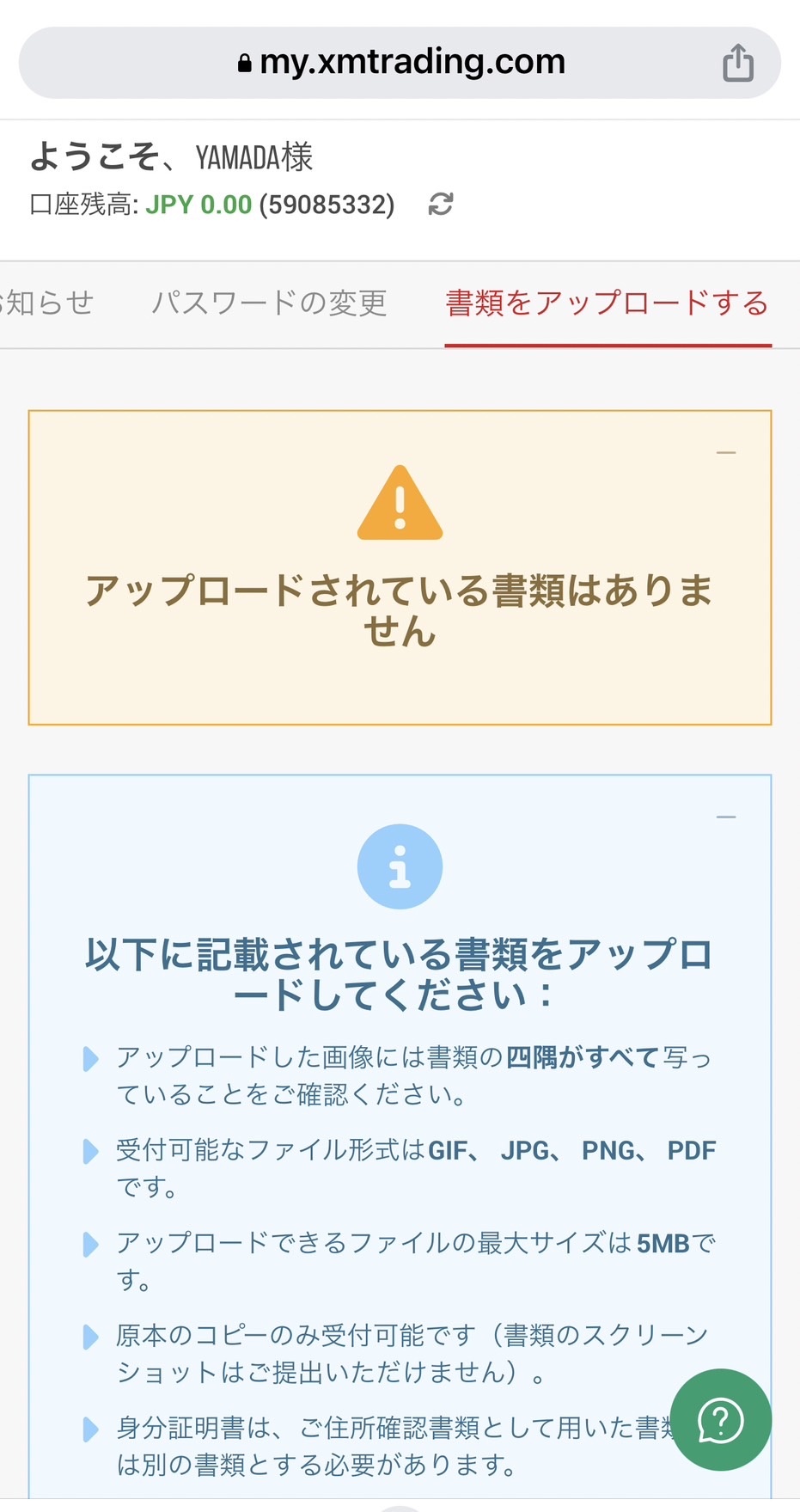Collapse the blue upload instructions box
The width and height of the screenshot is (800, 1512).
[x=726, y=817]
